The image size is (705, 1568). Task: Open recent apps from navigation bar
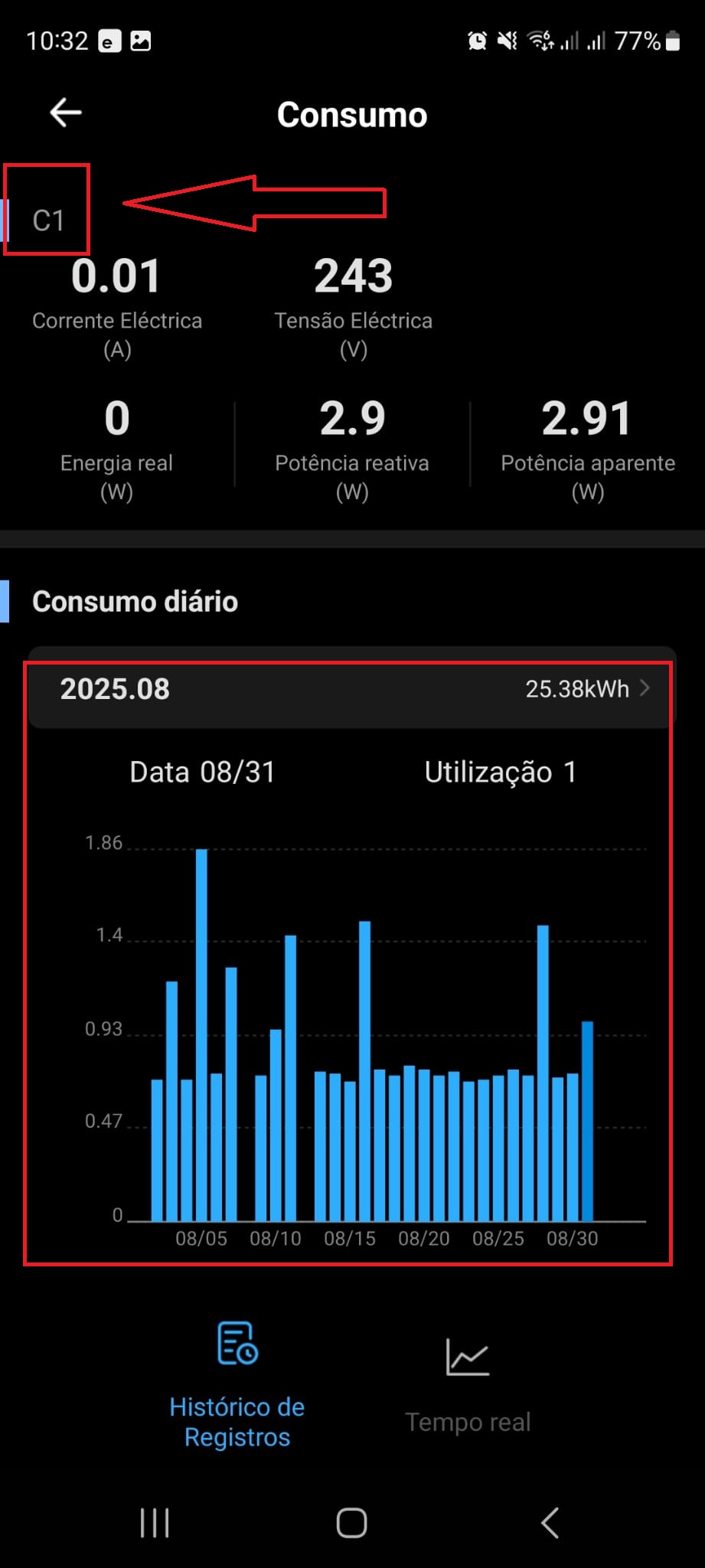click(155, 1523)
